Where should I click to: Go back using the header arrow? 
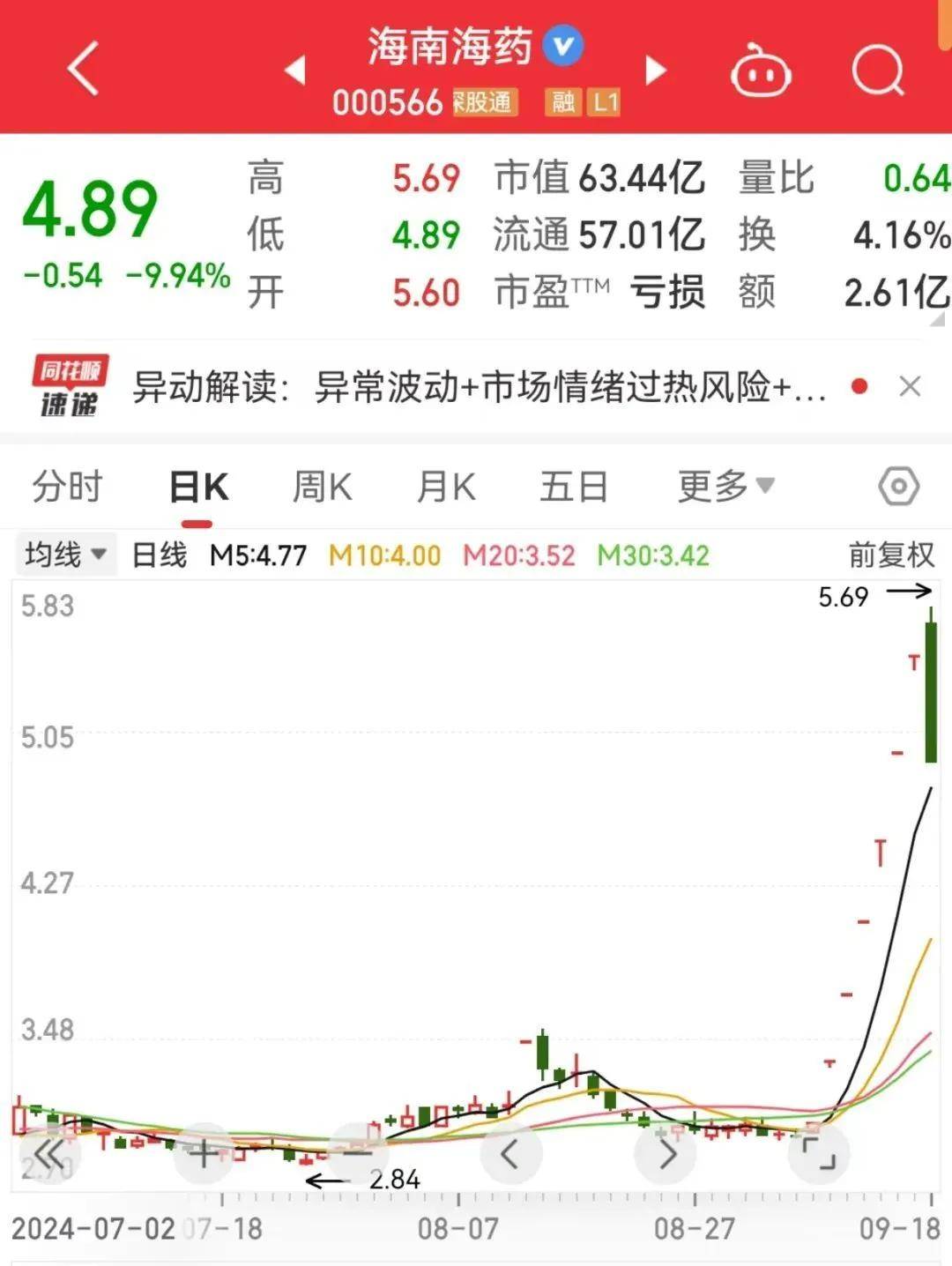pyautogui.click(x=83, y=69)
